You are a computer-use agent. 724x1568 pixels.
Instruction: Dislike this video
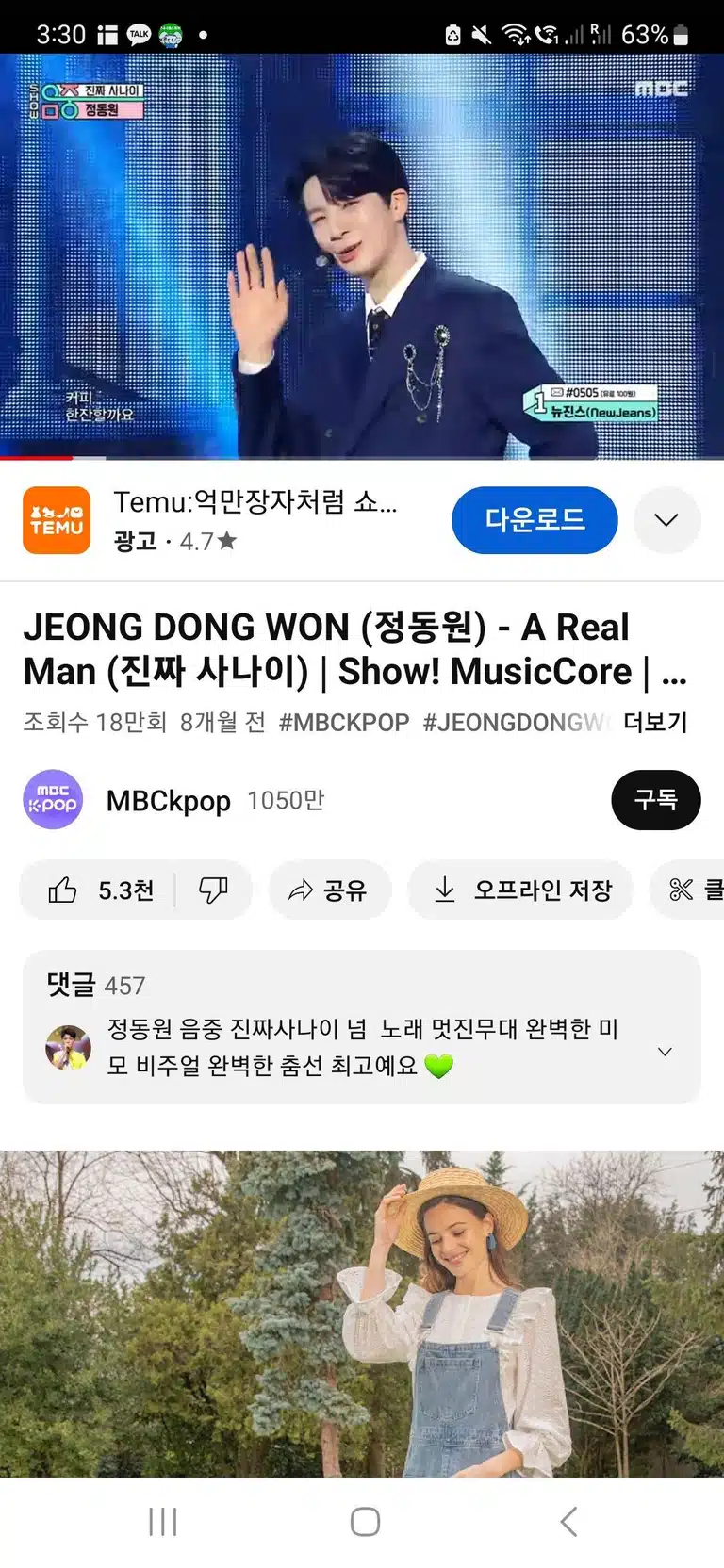tap(214, 890)
